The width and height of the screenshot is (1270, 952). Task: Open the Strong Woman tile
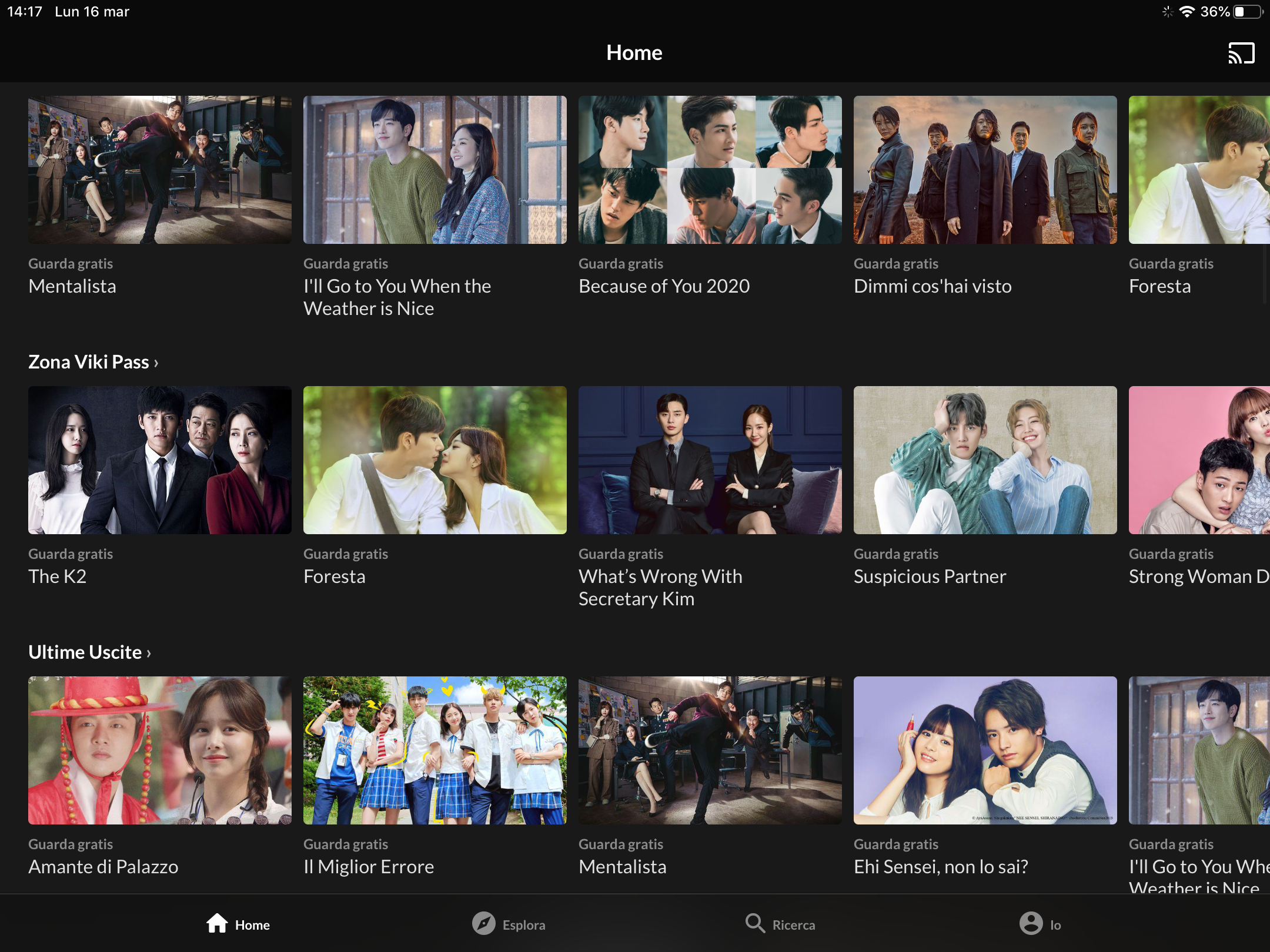click(x=1199, y=460)
